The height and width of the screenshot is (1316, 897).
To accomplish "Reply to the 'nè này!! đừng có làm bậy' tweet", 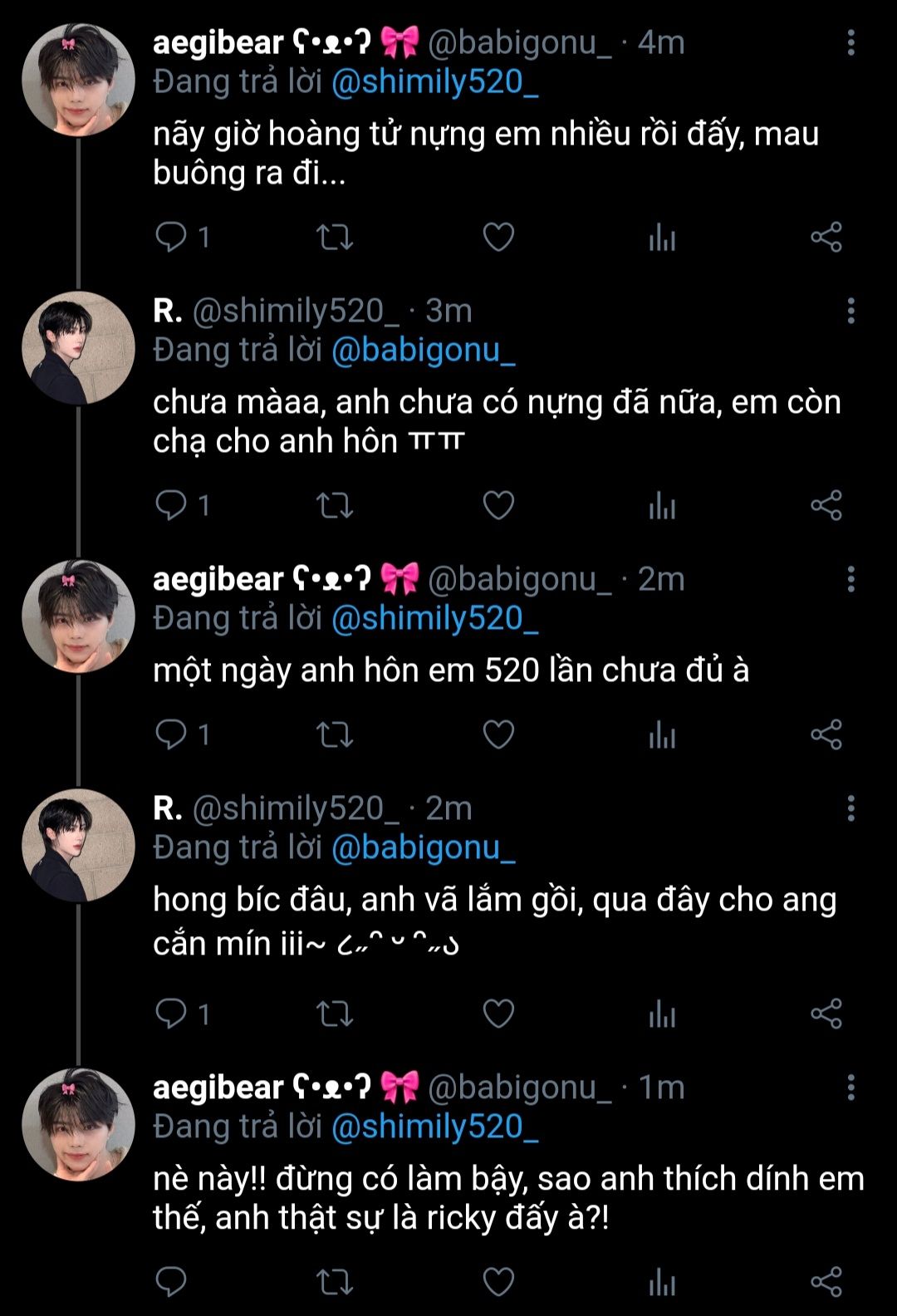I will (172, 1282).
